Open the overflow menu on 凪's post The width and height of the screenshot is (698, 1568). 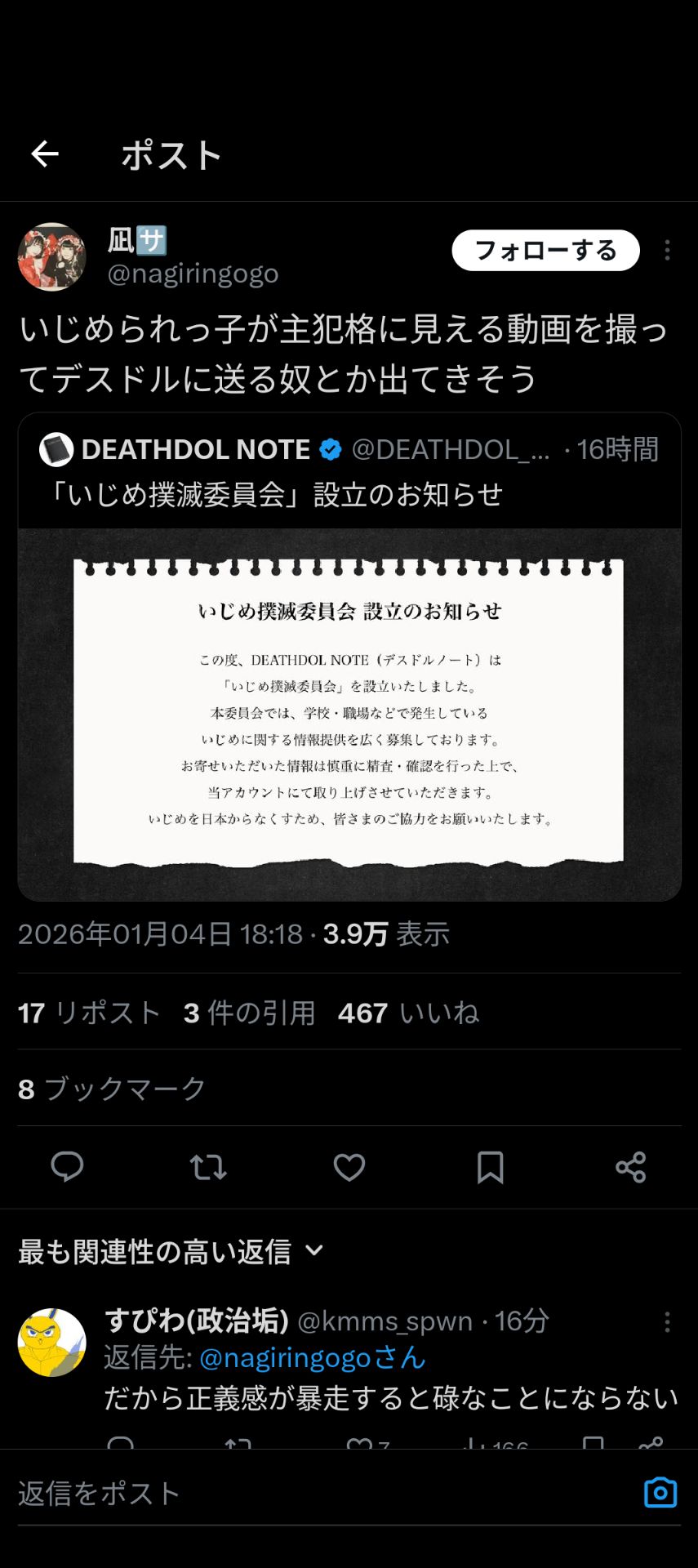[x=667, y=250]
